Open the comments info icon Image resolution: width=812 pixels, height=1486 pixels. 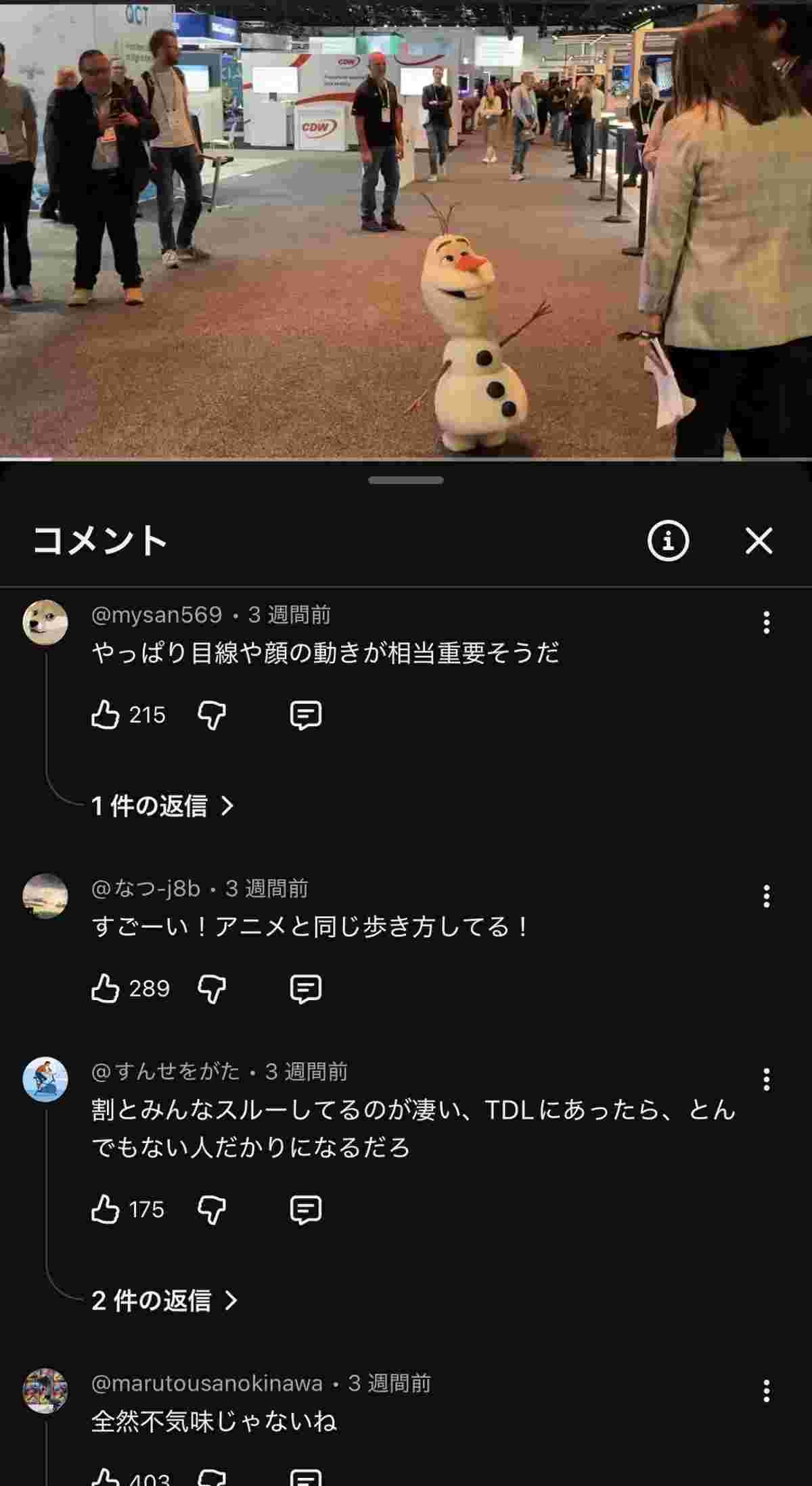(x=668, y=541)
